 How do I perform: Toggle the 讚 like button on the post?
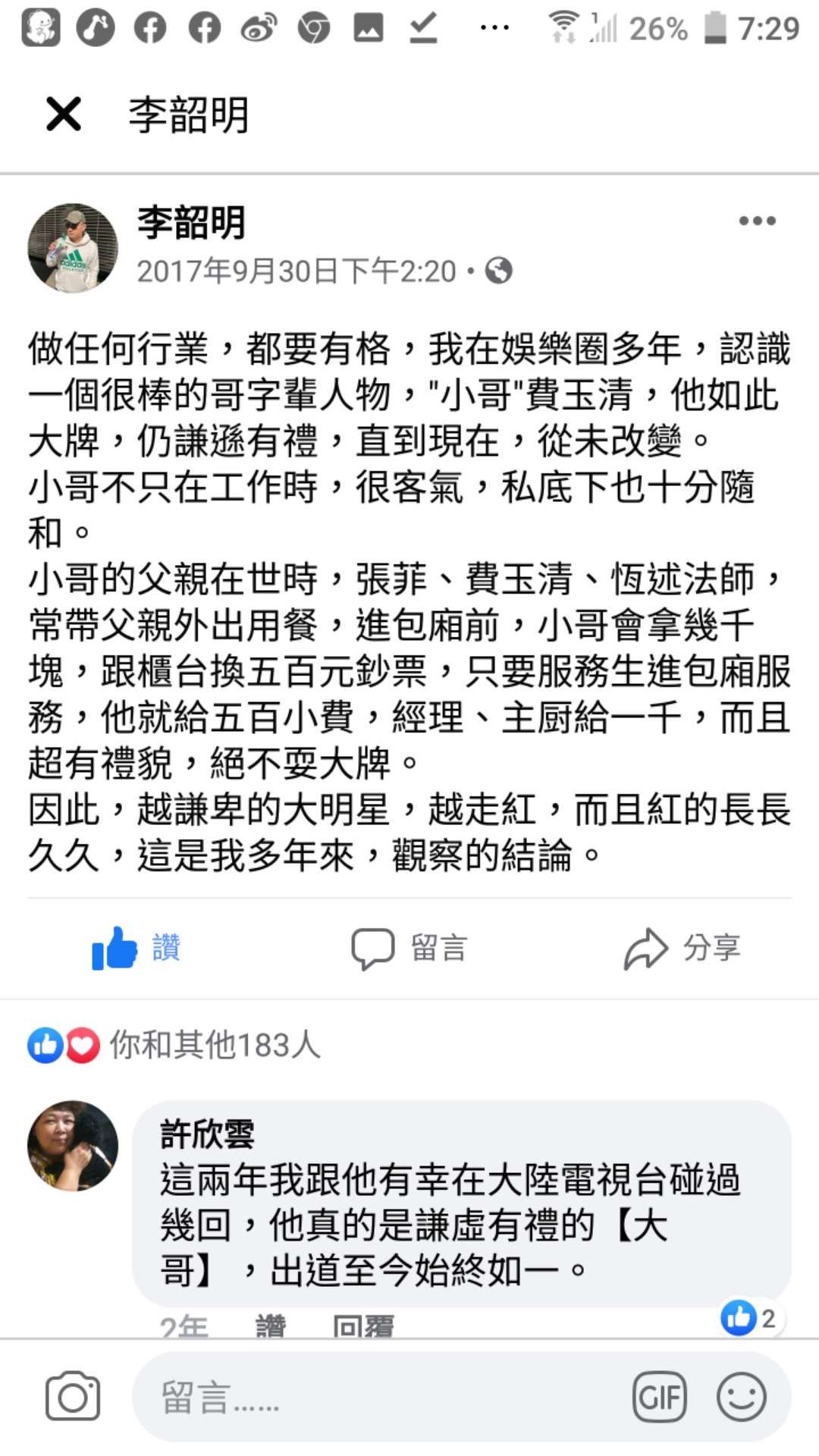click(x=136, y=948)
